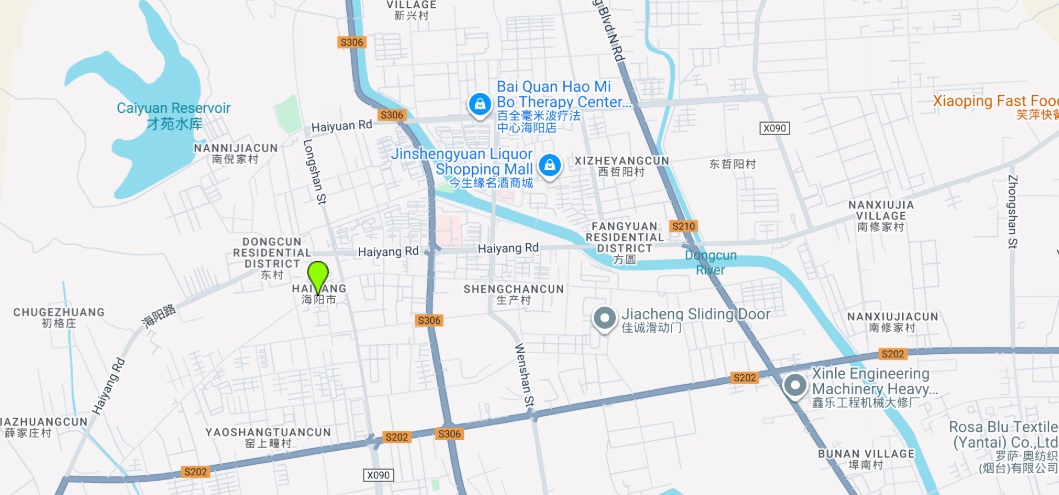Open Bai Quan Hao Mi Bo Therapy Center pin
The width and height of the screenshot is (1059, 495).
pyautogui.click(x=479, y=103)
